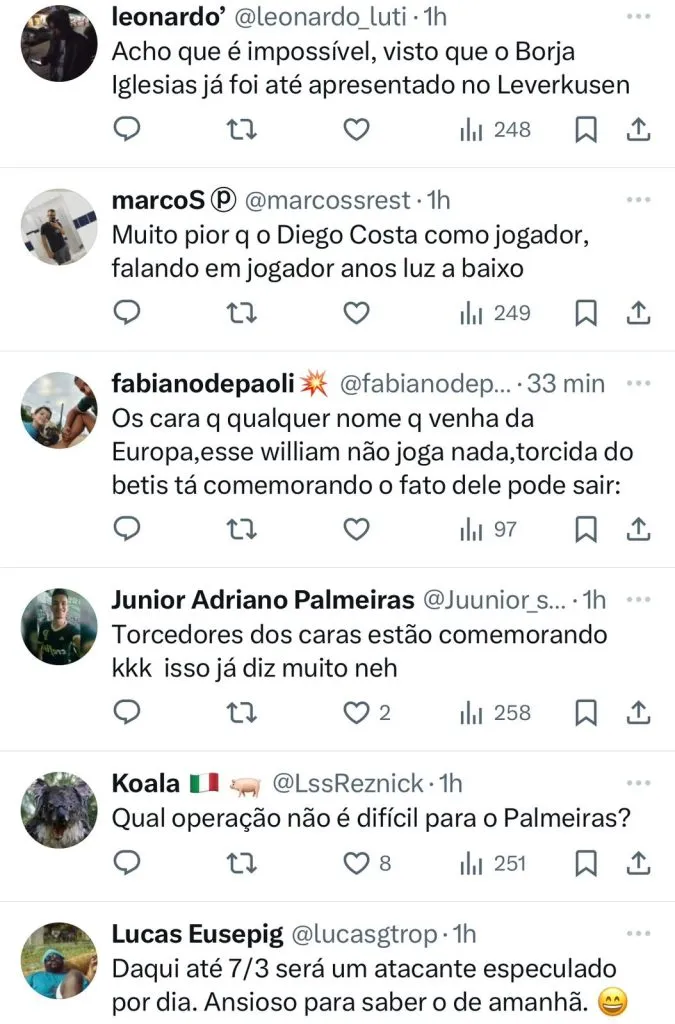Retweet leonardo's post
This screenshot has width=675, height=1024.
[240, 130]
